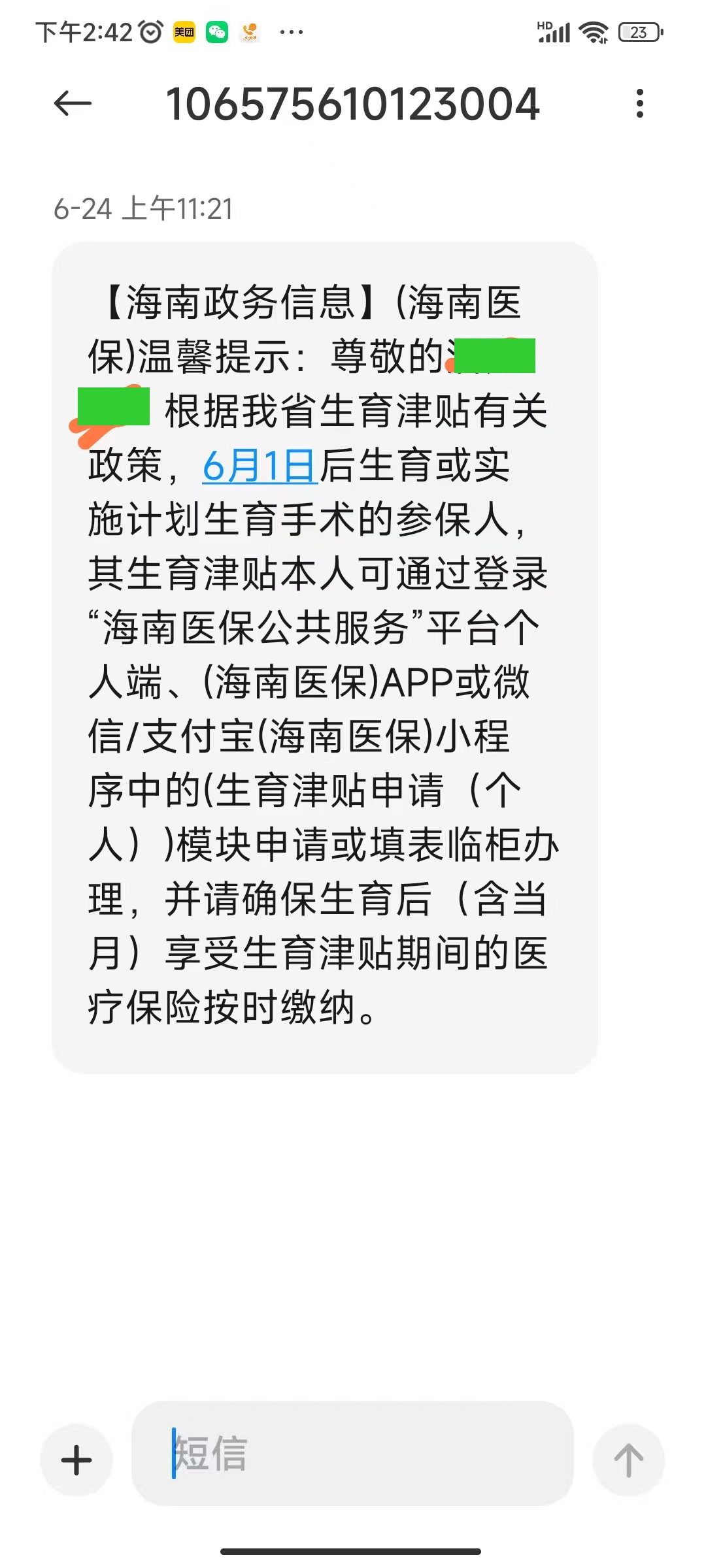Go back with the top-left arrow
Screen dimensions: 706x1568
pos(73,103)
